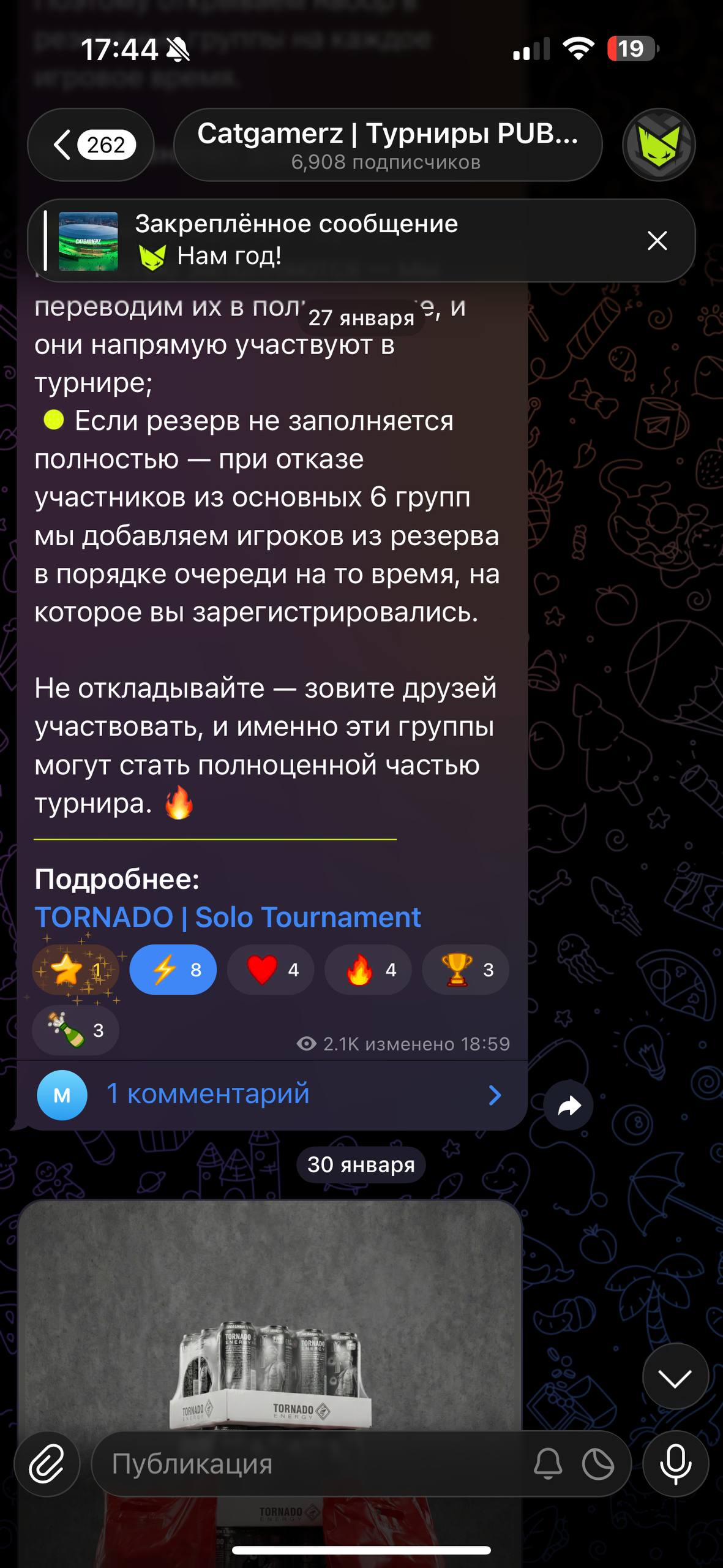Open the channel avatar profile
Image resolution: width=723 pixels, height=1568 pixels.
pyautogui.click(x=659, y=145)
